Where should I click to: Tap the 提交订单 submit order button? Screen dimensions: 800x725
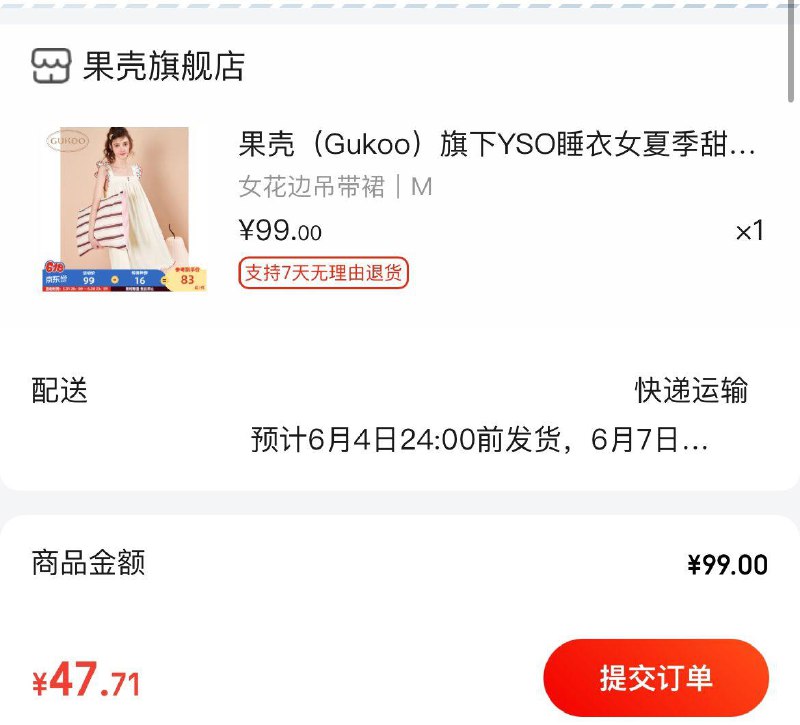[655, 678]
